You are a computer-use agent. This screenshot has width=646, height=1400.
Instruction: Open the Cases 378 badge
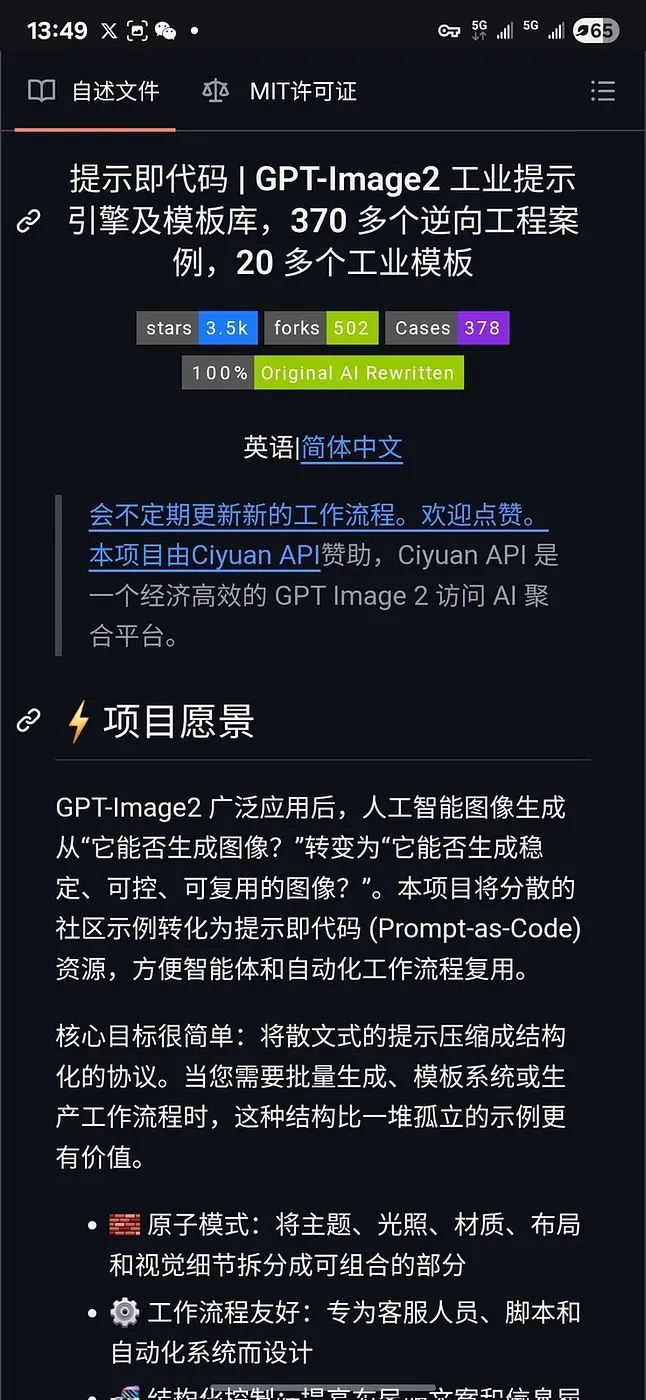pos(447,328)
